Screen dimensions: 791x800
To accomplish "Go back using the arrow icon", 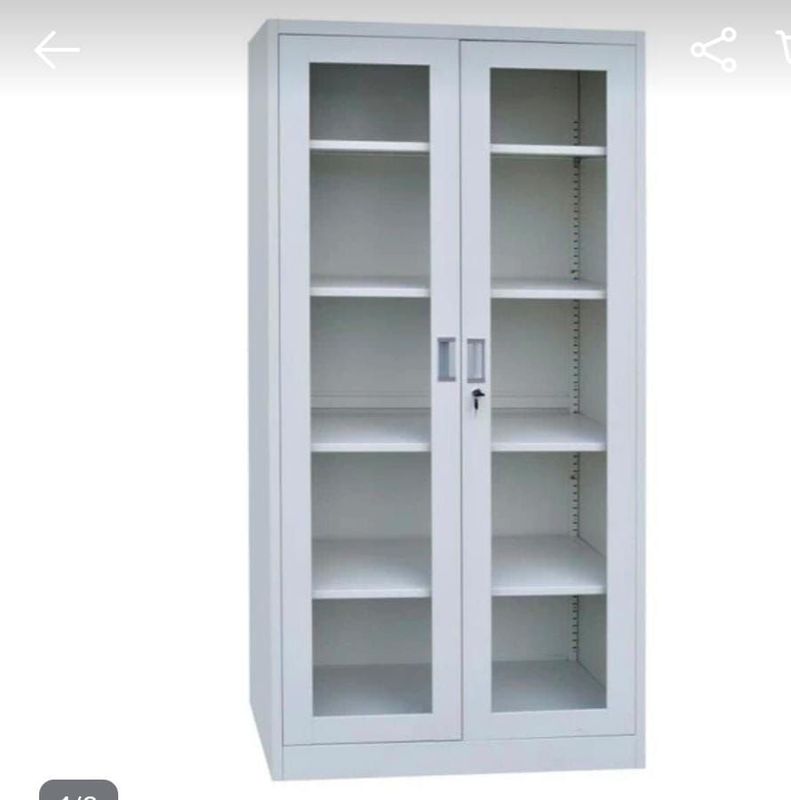I will pos(56,50).
